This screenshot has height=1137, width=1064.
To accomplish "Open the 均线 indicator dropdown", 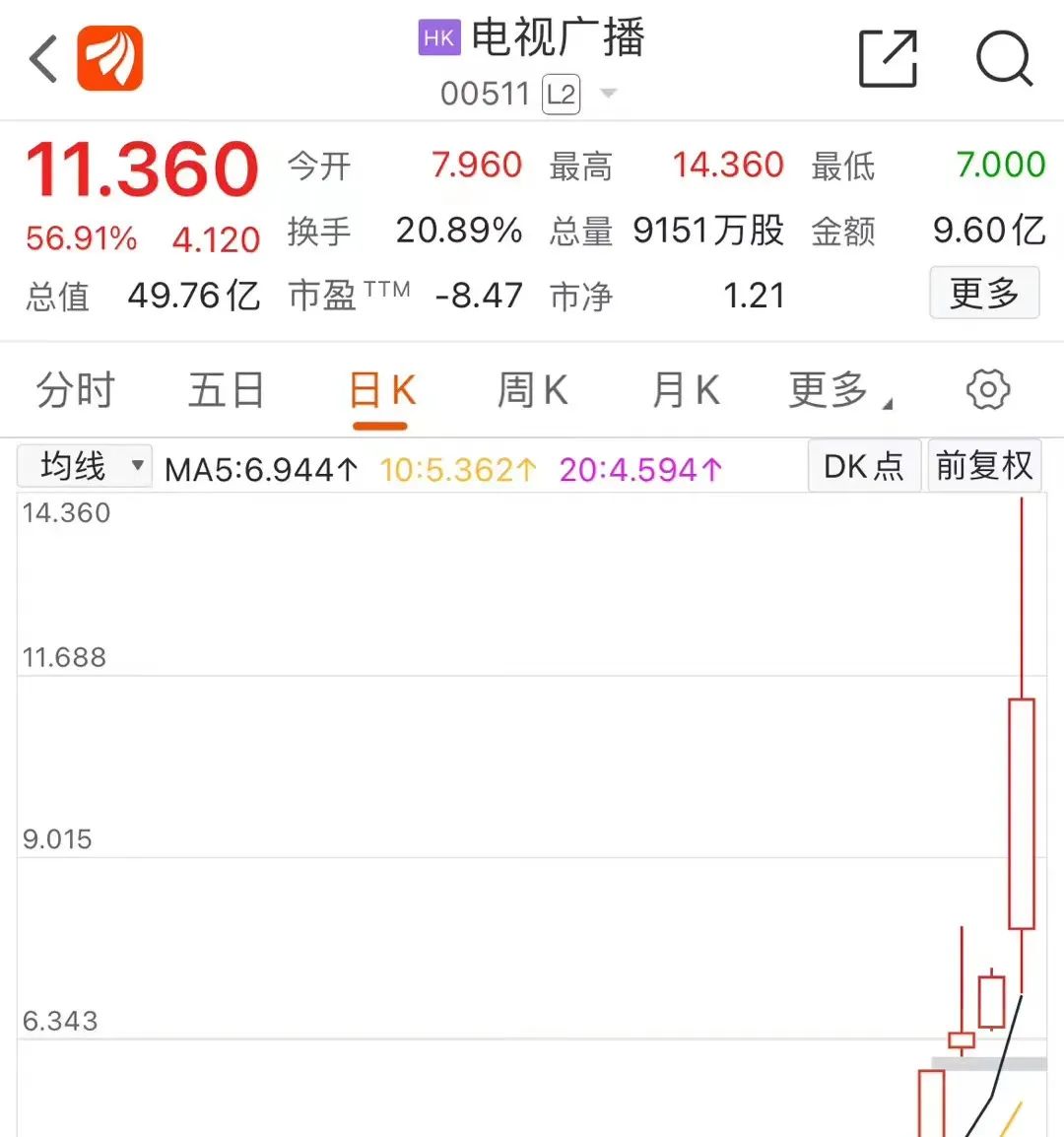I will coord(86,466).
